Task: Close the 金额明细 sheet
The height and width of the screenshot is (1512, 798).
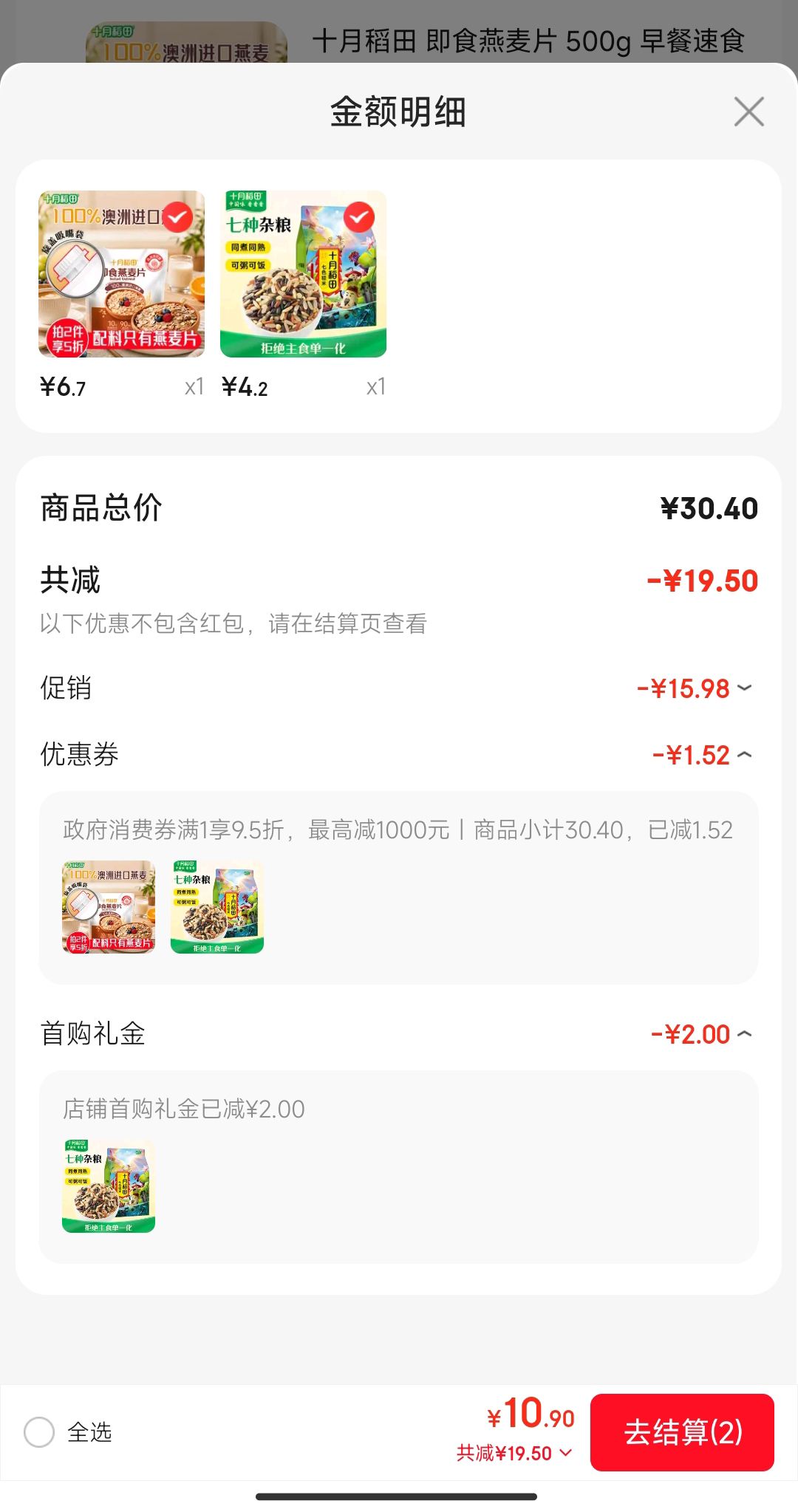Action: point(748,112)
